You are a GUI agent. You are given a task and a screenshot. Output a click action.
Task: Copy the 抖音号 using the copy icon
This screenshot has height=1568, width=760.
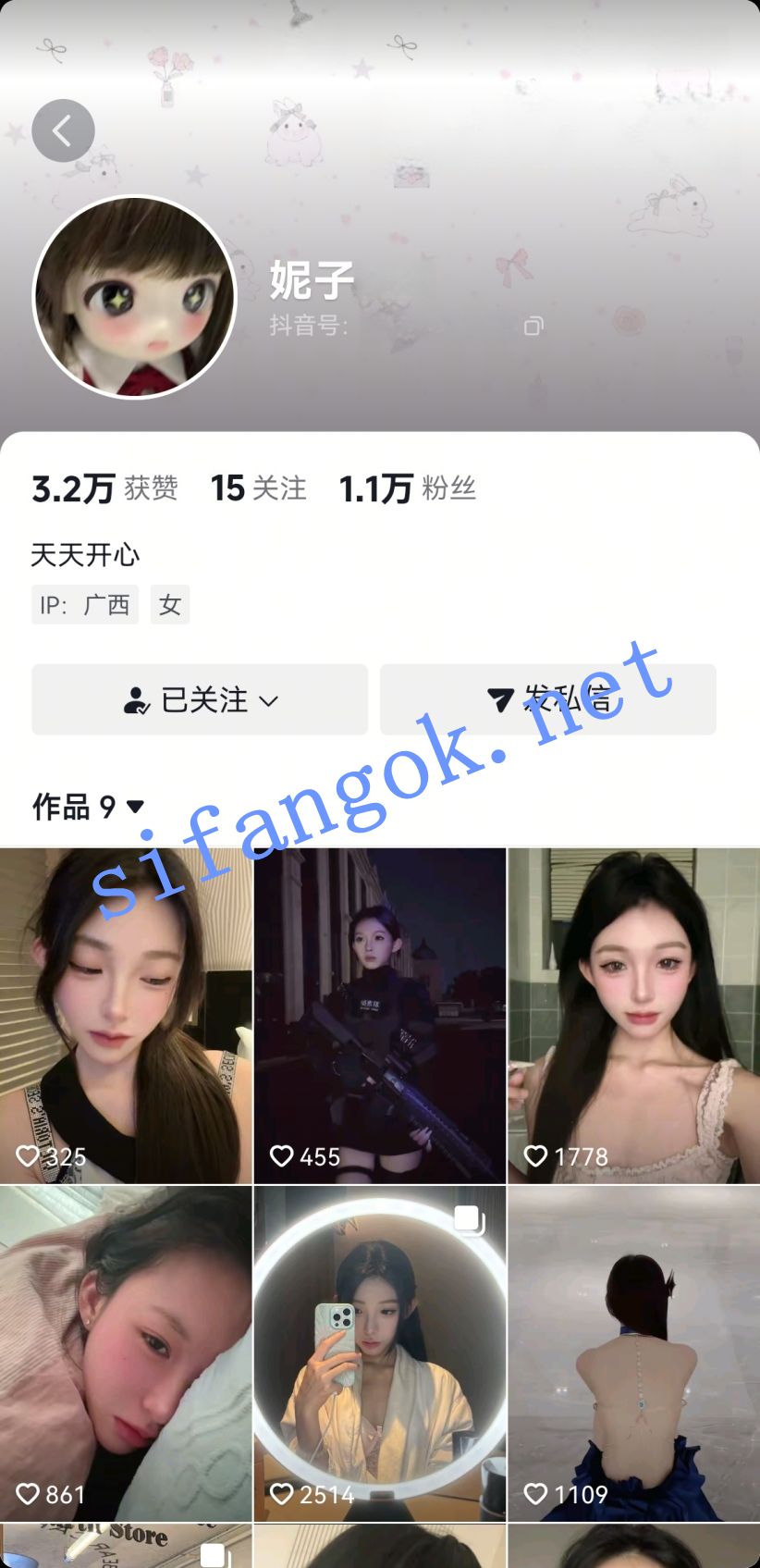coord(533,326)
